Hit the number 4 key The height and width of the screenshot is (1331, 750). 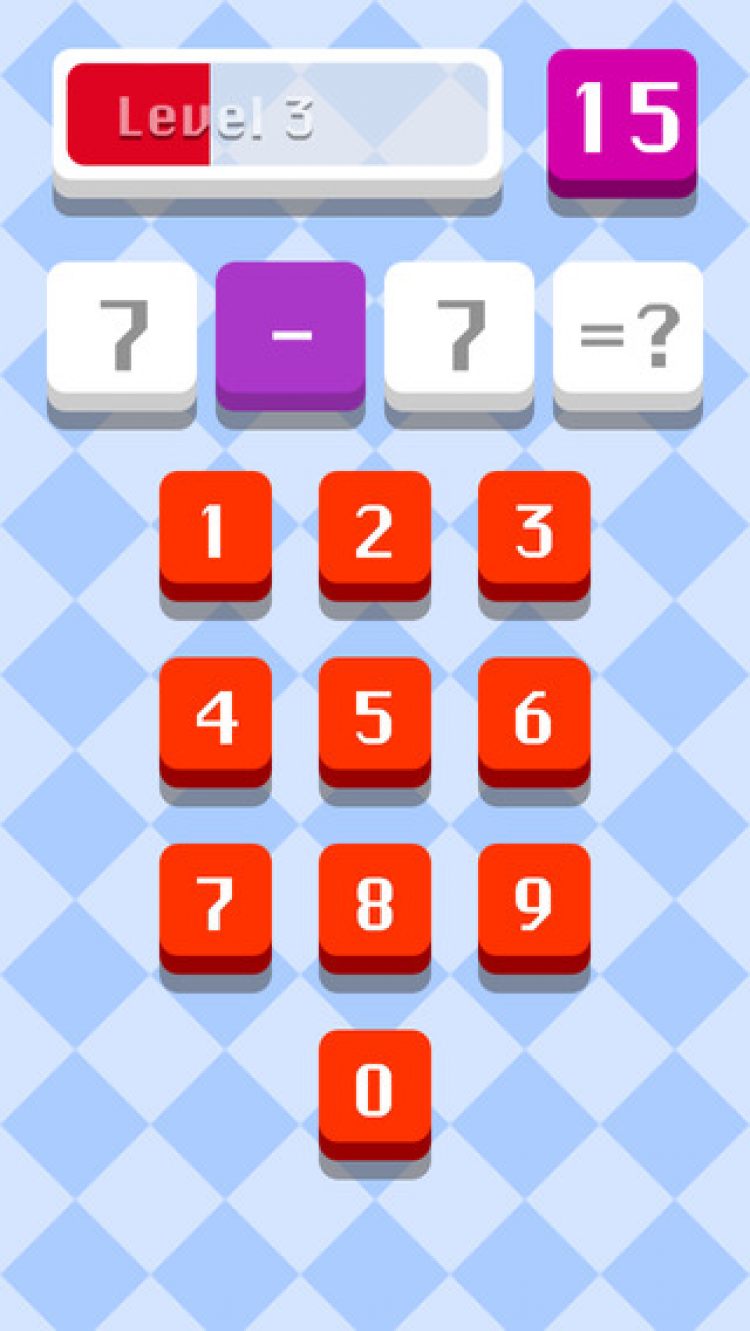(215, 716)
